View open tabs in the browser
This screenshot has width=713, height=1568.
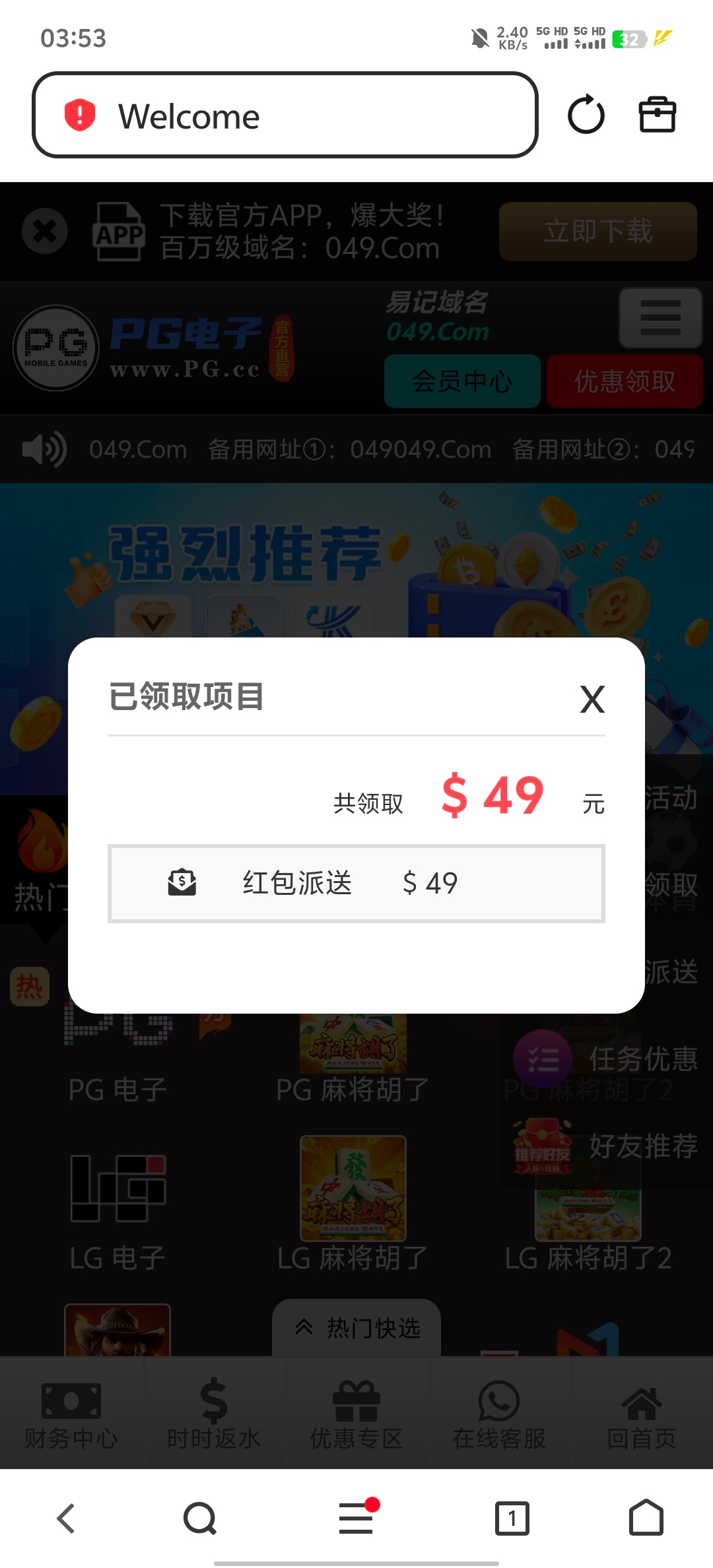click(x=512, y=1519)
